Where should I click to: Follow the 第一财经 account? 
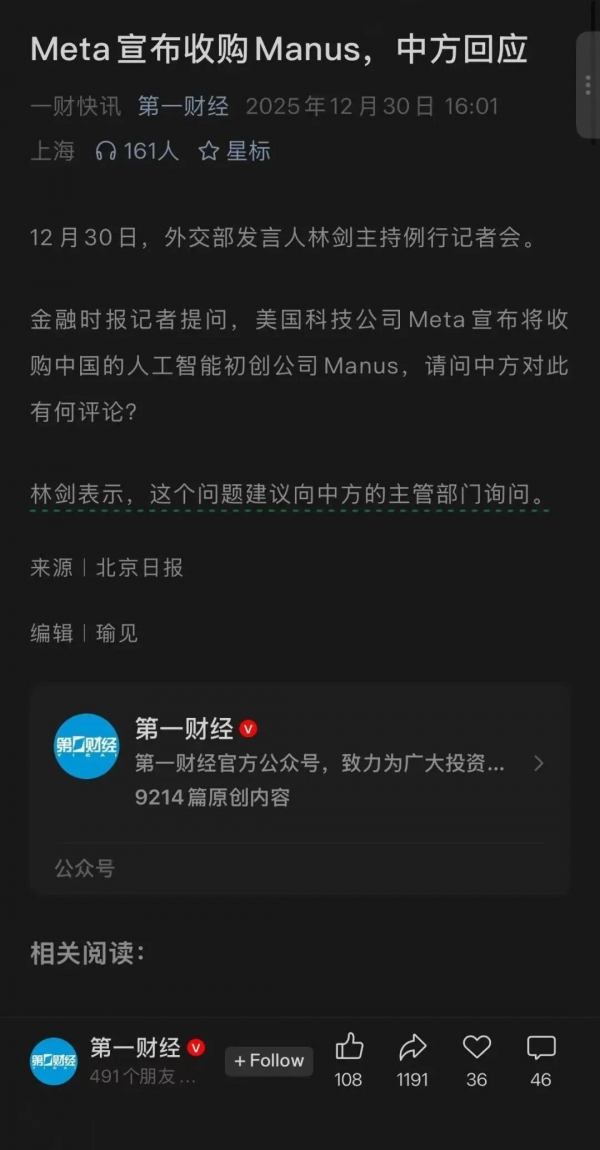coord(269,1061)
